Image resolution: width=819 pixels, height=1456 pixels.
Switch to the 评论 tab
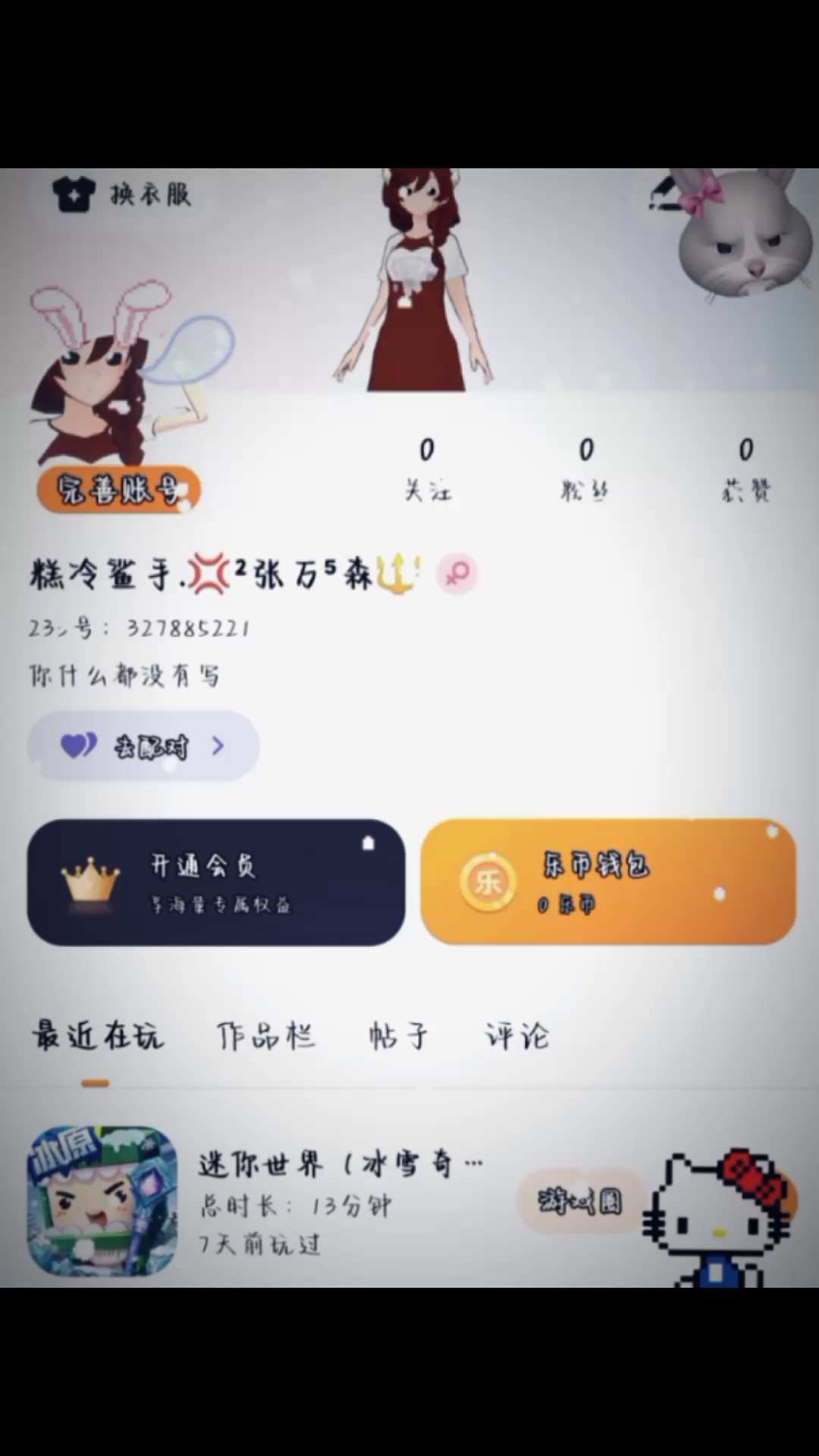click(517, 1036)
